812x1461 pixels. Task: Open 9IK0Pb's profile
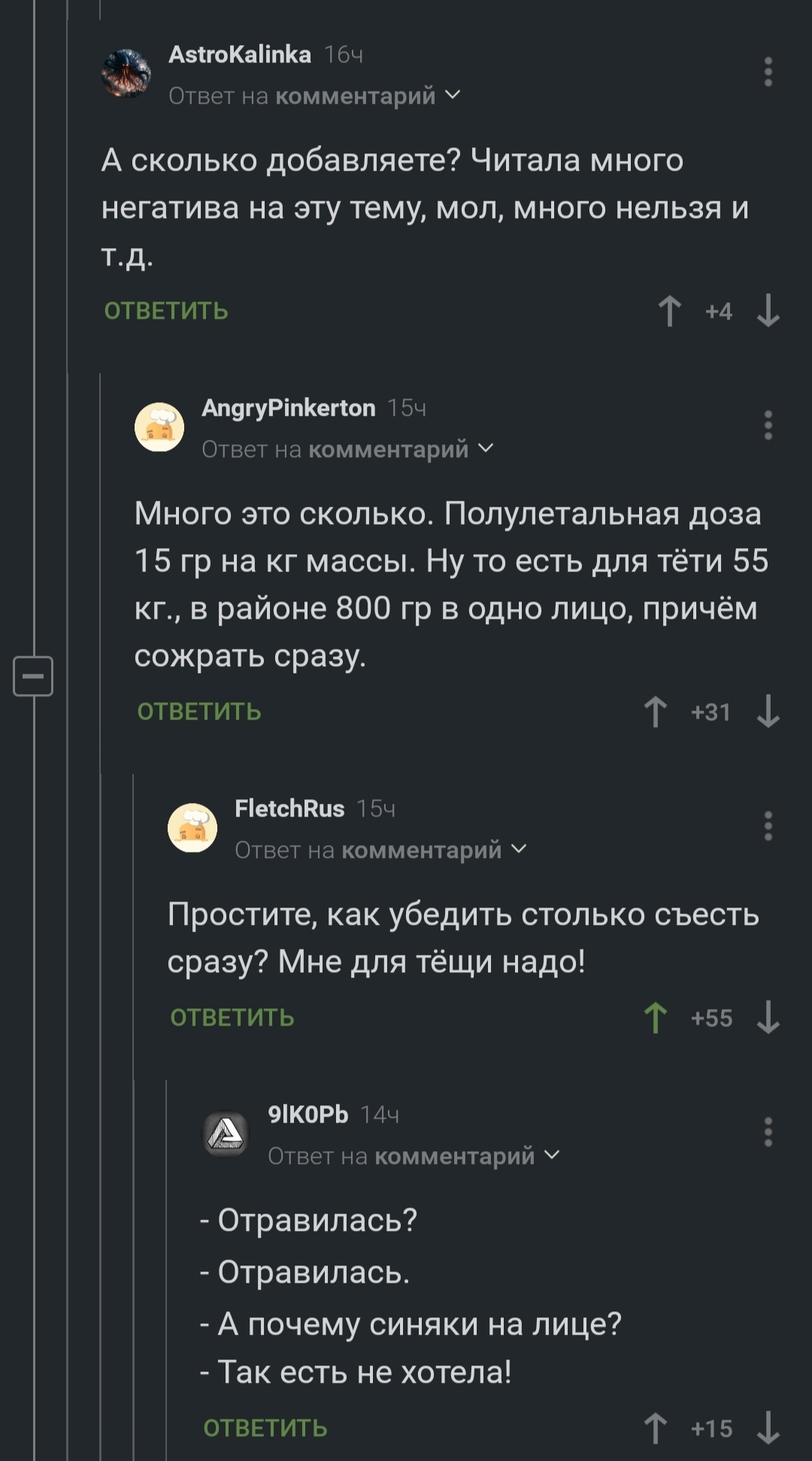308,1114
